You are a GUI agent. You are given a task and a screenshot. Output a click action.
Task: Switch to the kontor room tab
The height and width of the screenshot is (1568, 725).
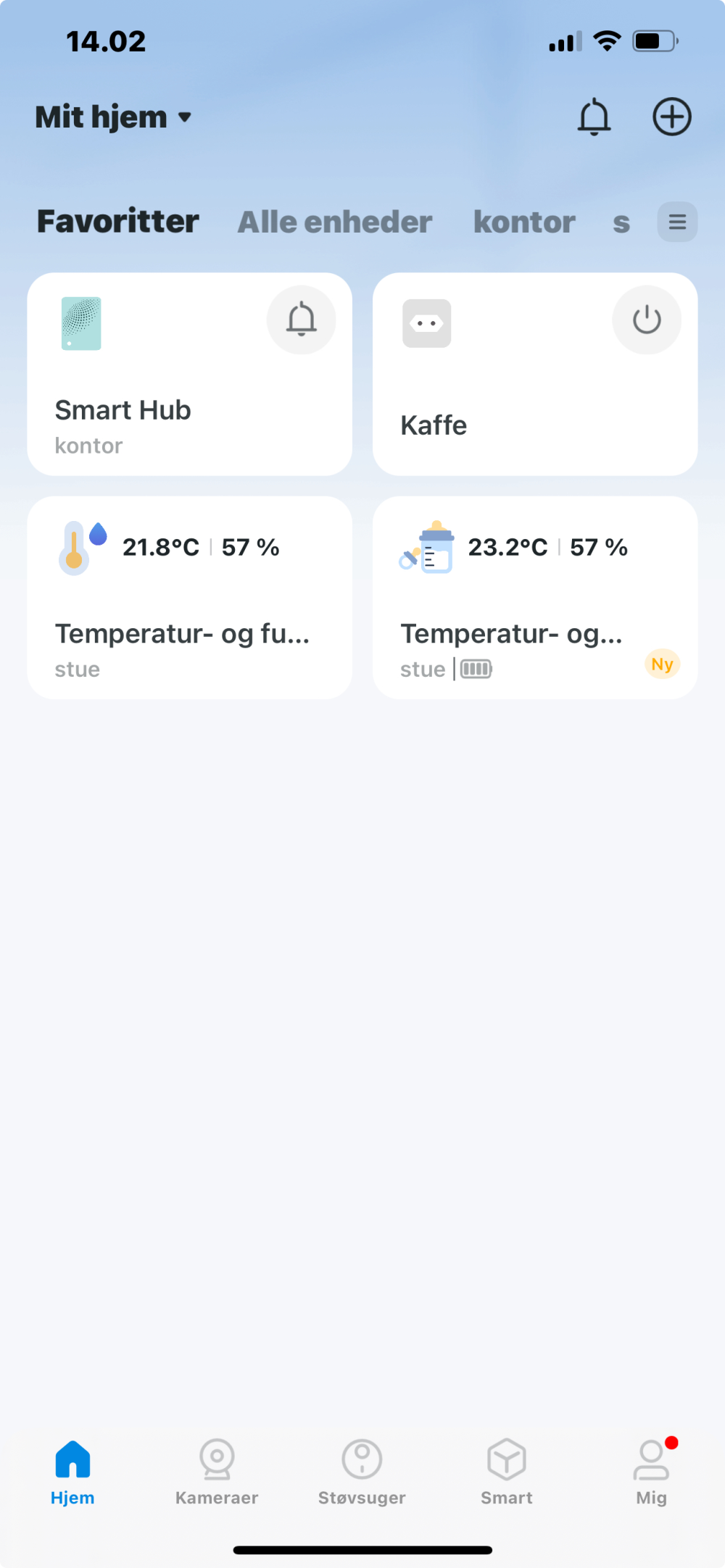pyautogui.click(x=524, y=222)
